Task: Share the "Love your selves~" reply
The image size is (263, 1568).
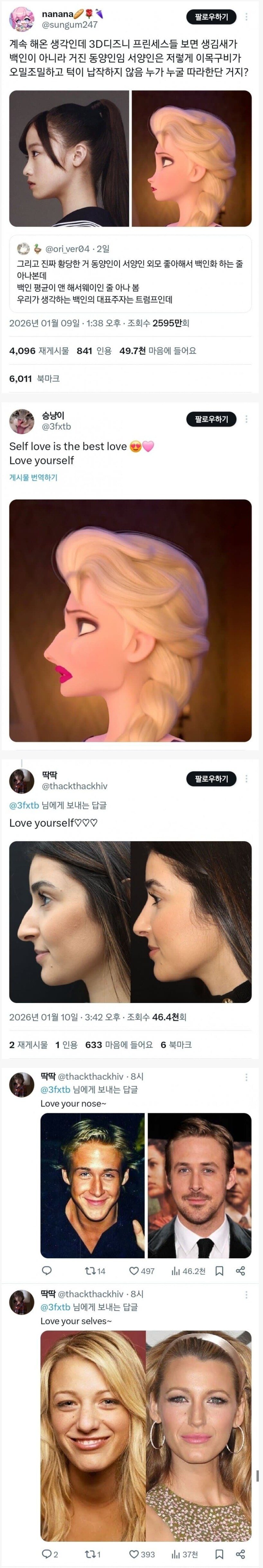Action: (x=240, y=1554)
